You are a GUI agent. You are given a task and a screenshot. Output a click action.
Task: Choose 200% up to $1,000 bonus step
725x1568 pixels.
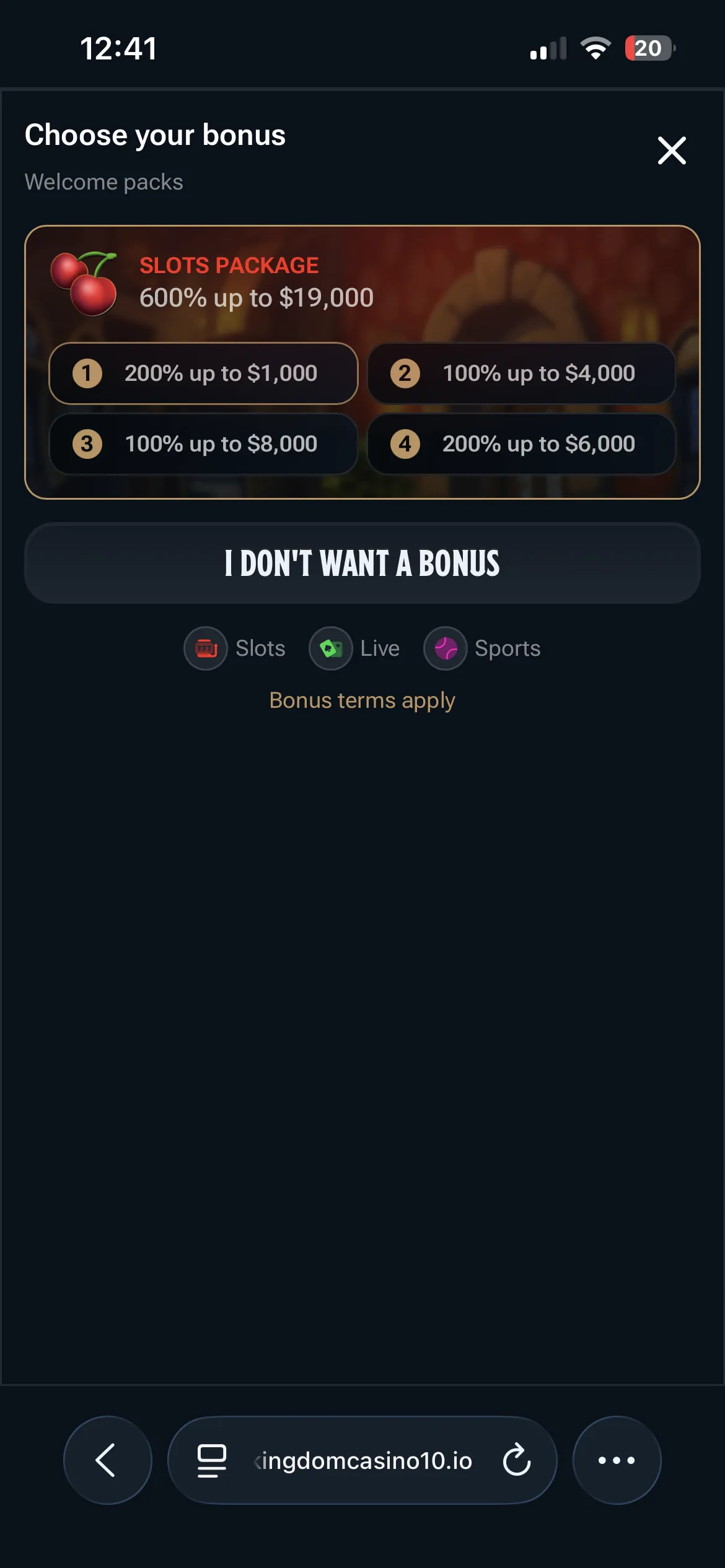point(203,373)
